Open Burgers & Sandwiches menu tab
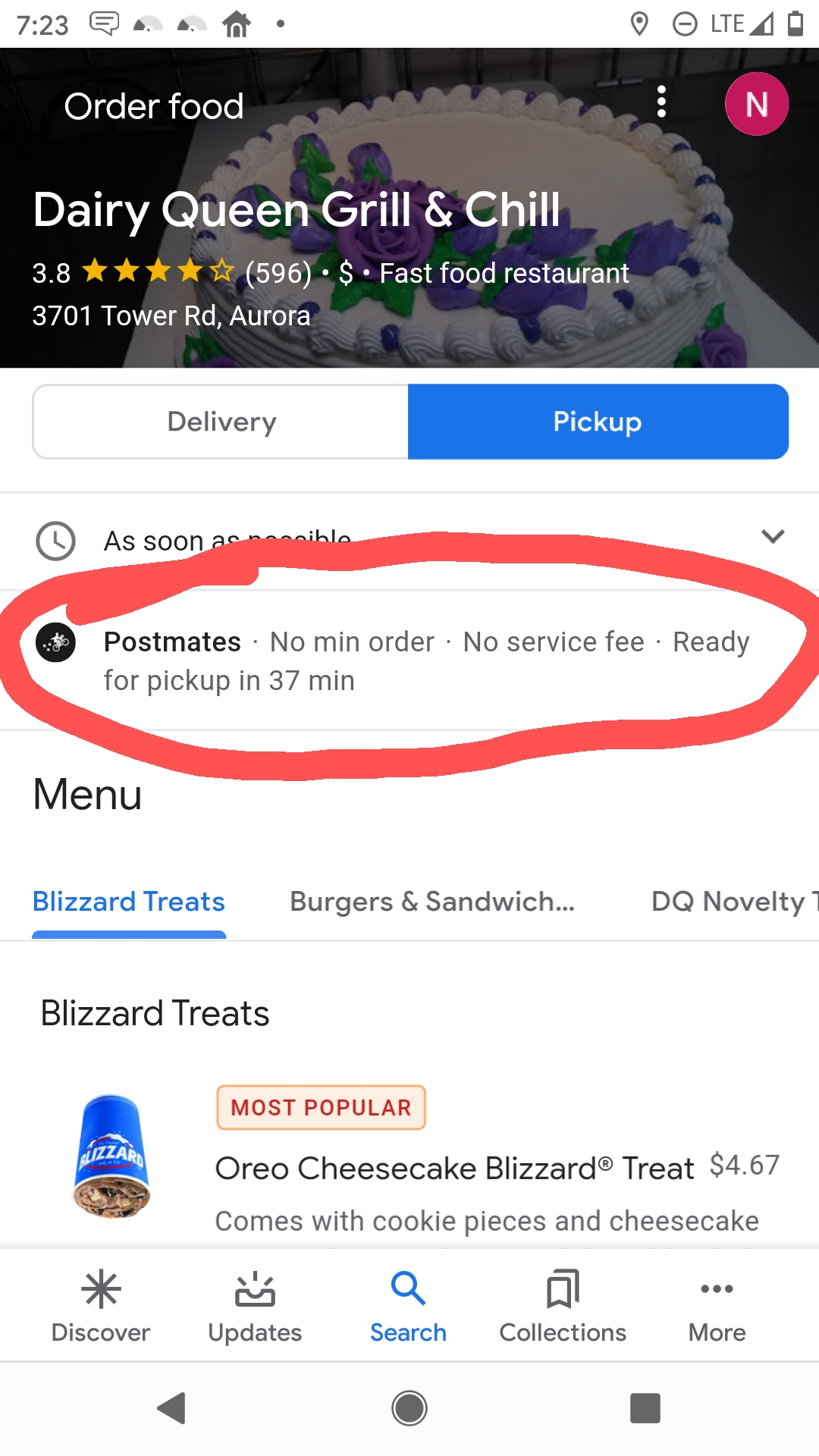 pos(432,902)
